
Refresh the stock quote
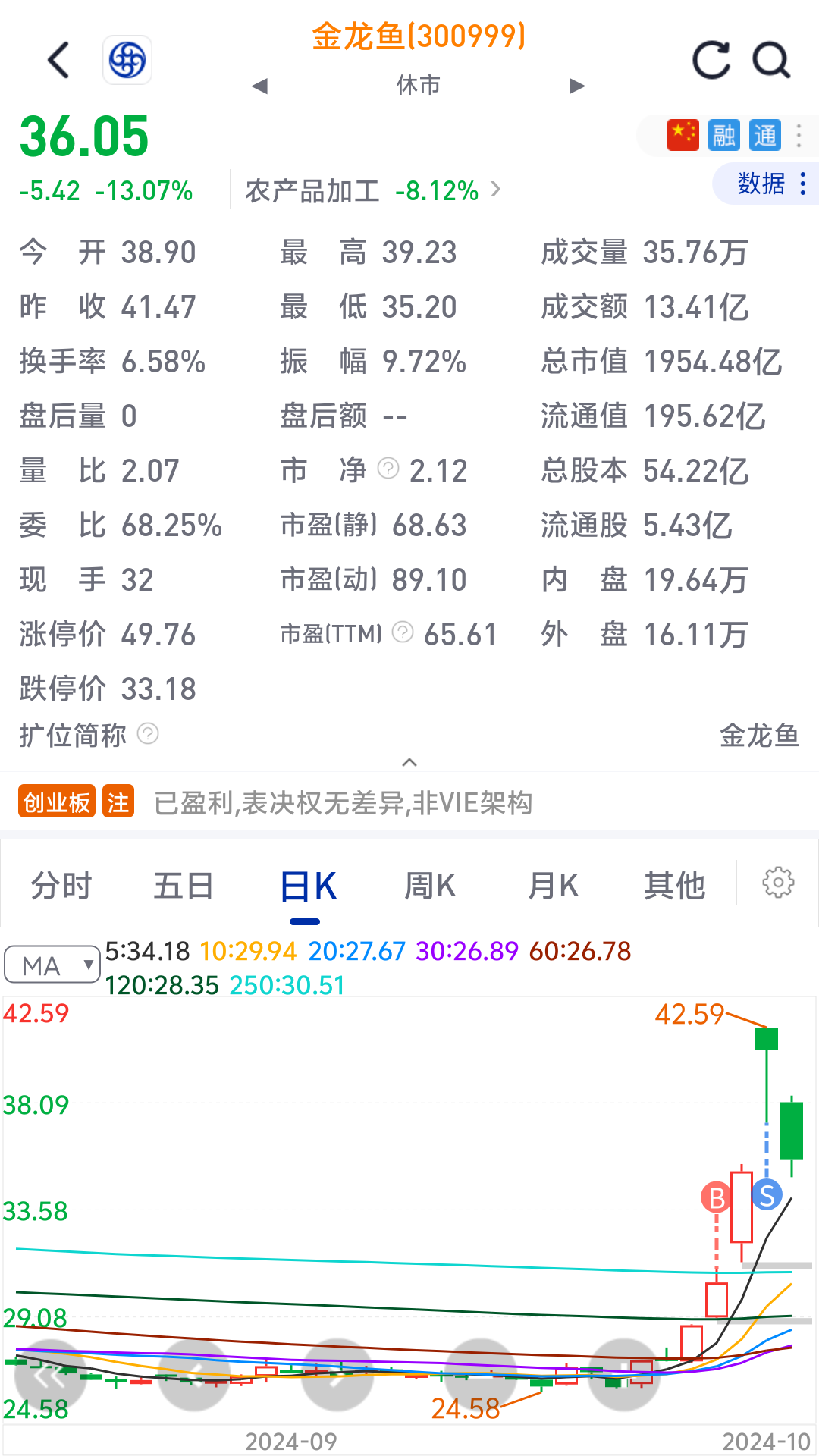(711, 60)
